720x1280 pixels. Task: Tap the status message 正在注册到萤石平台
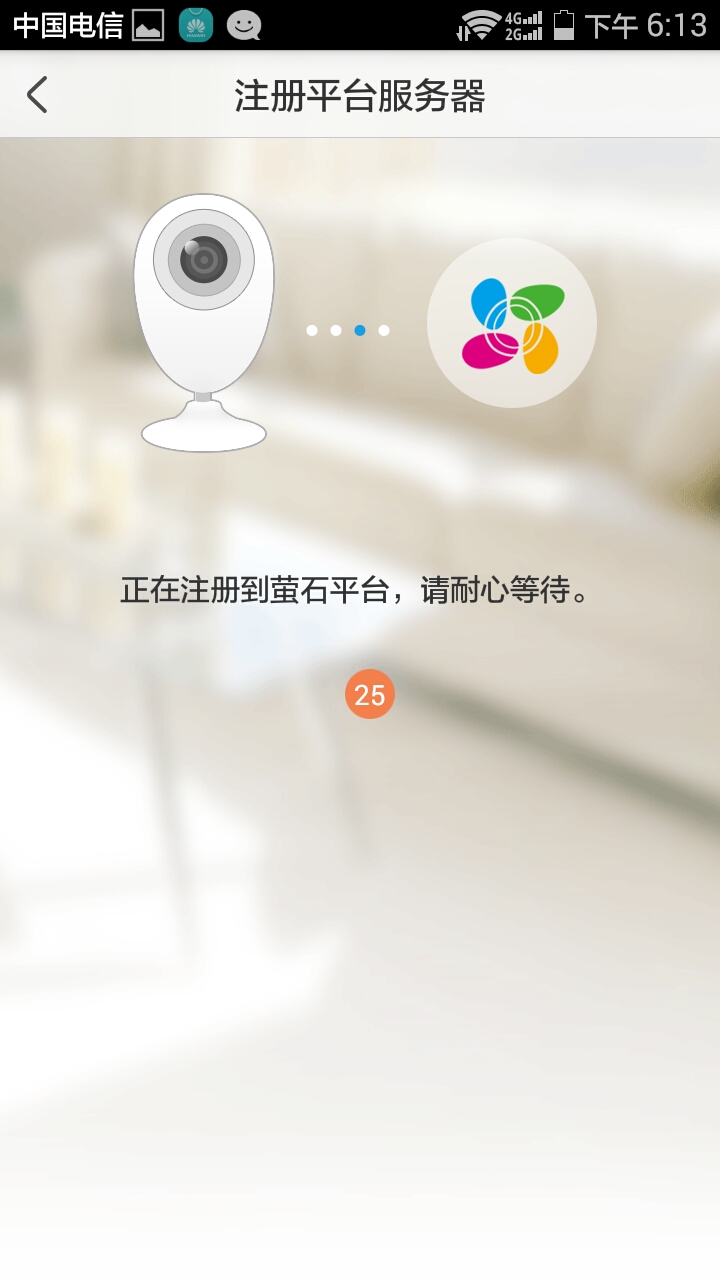(360, 592)
